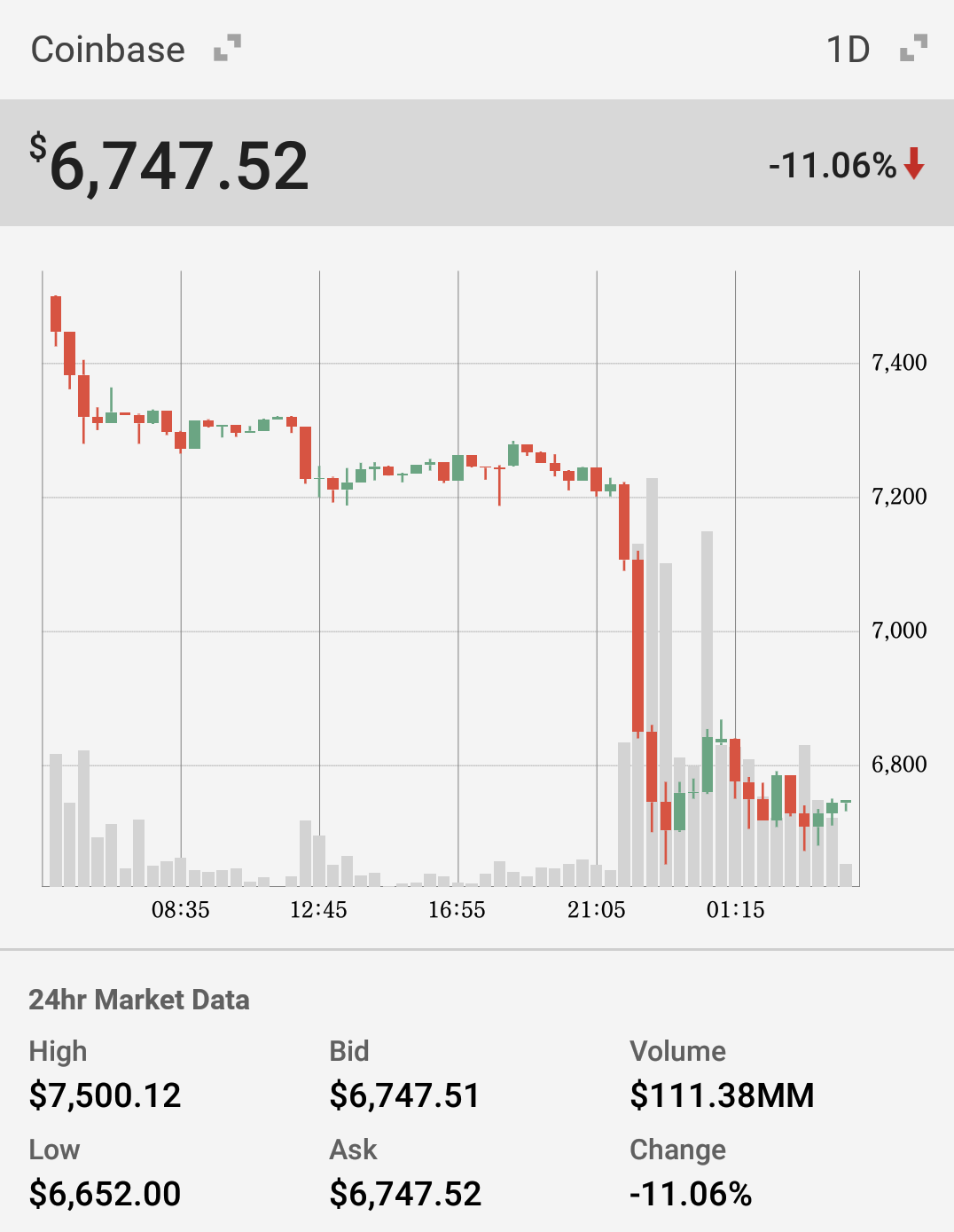
Task: Tap the candlestick price chart
Action: (x=450, y=578)
